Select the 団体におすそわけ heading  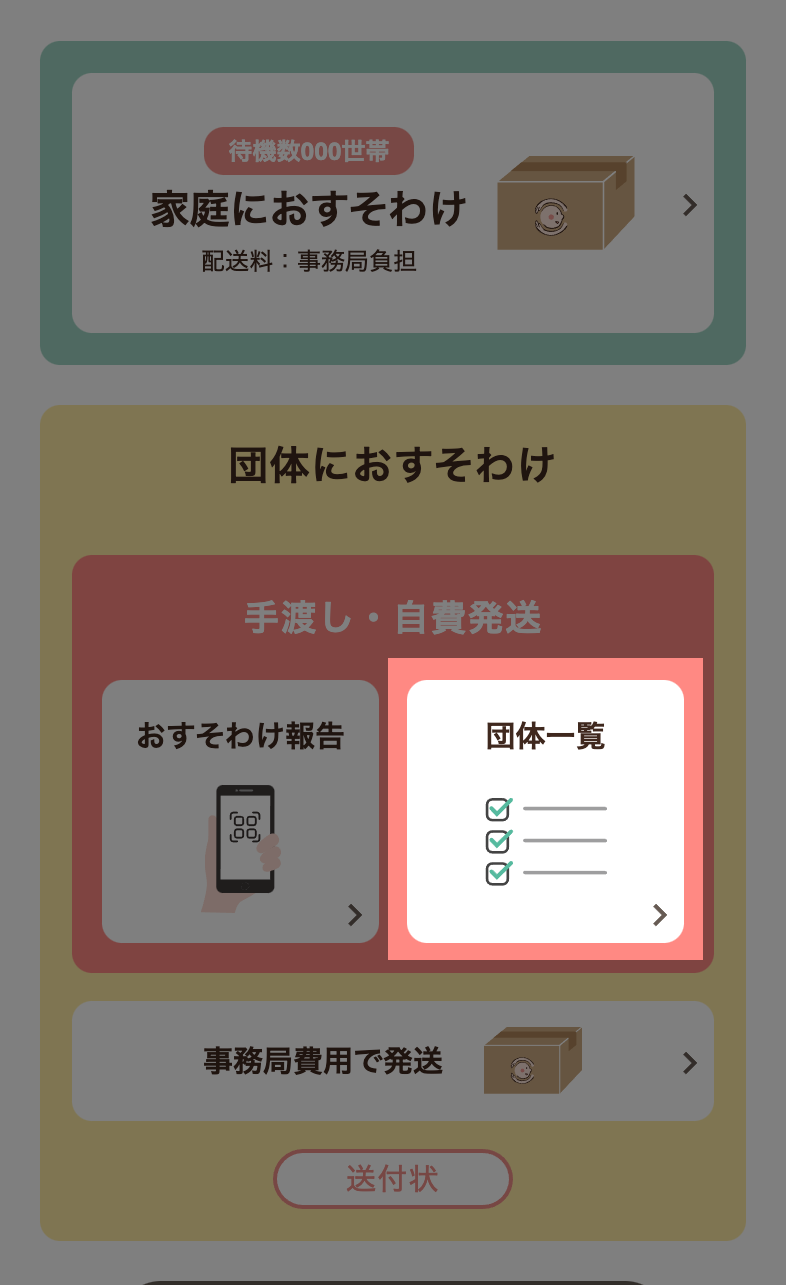click(x=393, y=466)
